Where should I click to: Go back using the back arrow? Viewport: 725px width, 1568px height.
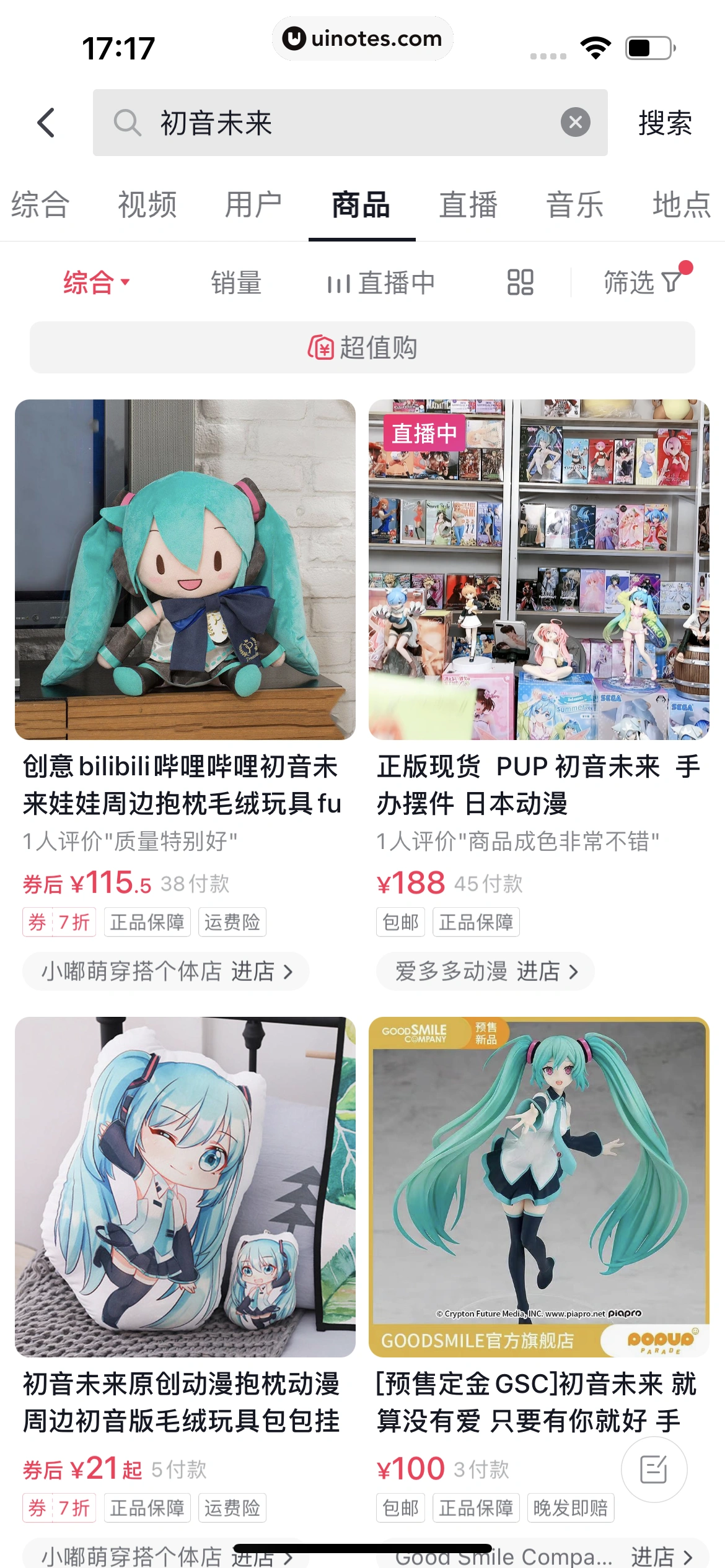click(46, 123)
